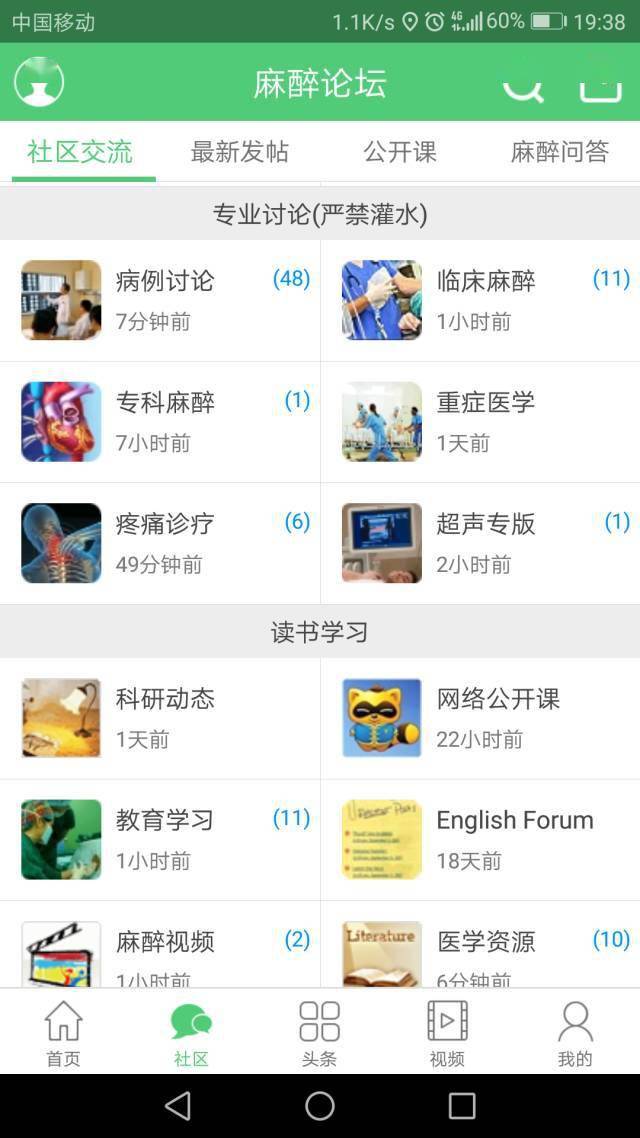View the 科研动态 section
The height and width of the screenshot is (1138, 640).
[160, 718]
